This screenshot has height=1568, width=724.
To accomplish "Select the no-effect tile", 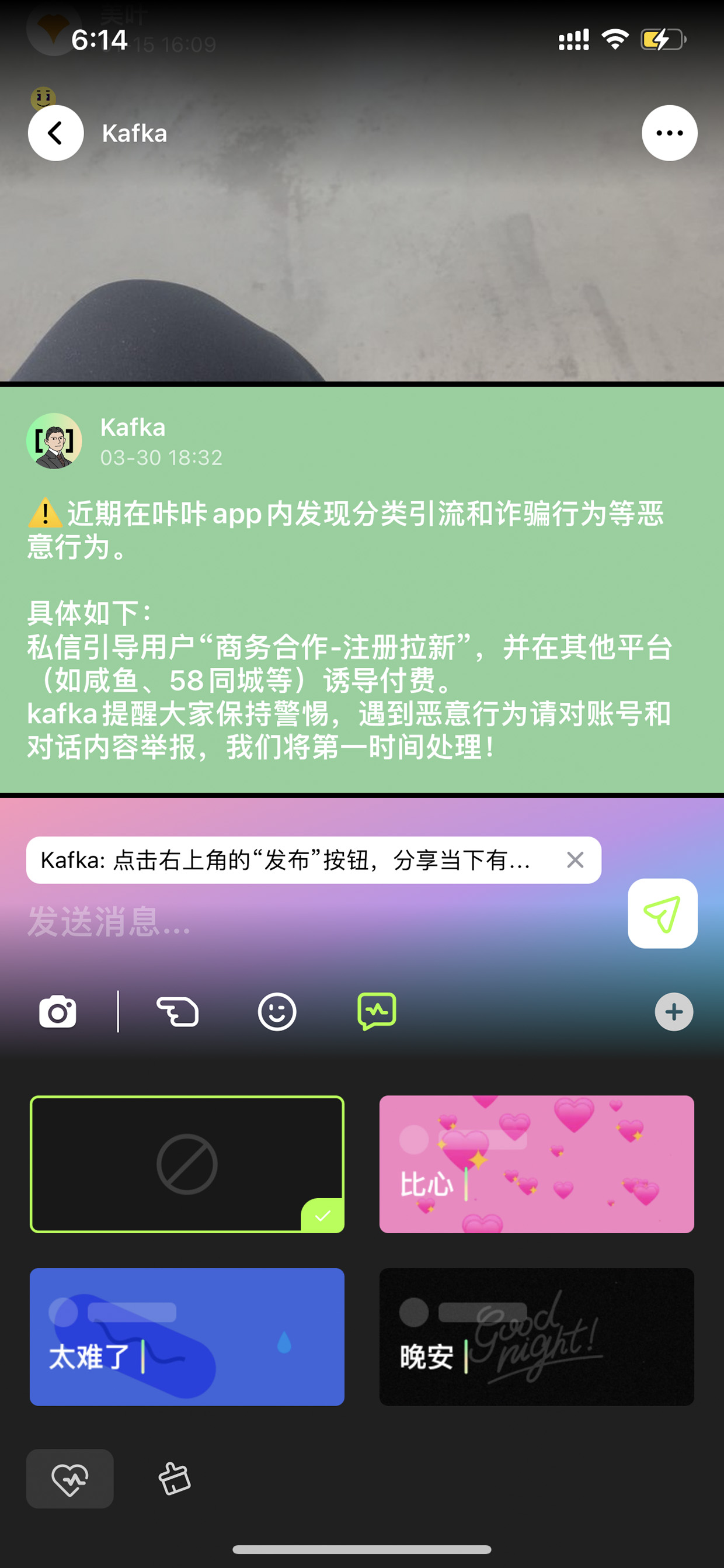I will click(x=187, y=1164).
